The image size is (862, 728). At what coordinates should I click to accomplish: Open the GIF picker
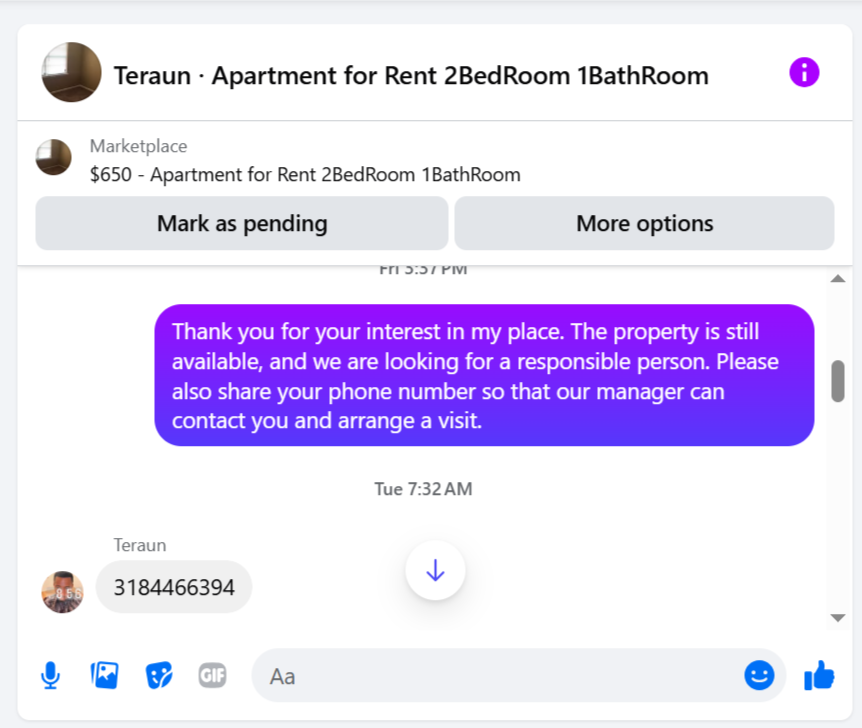point(212,676)
